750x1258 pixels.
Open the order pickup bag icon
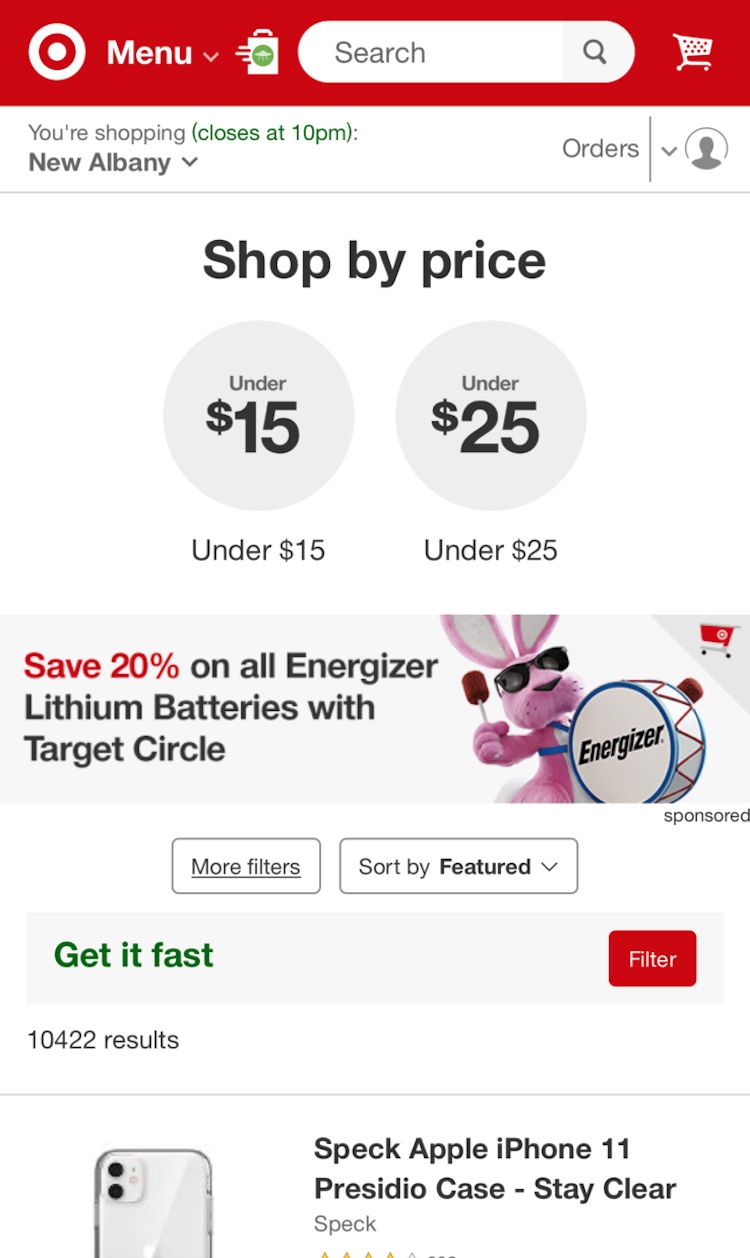pos(258,52)
